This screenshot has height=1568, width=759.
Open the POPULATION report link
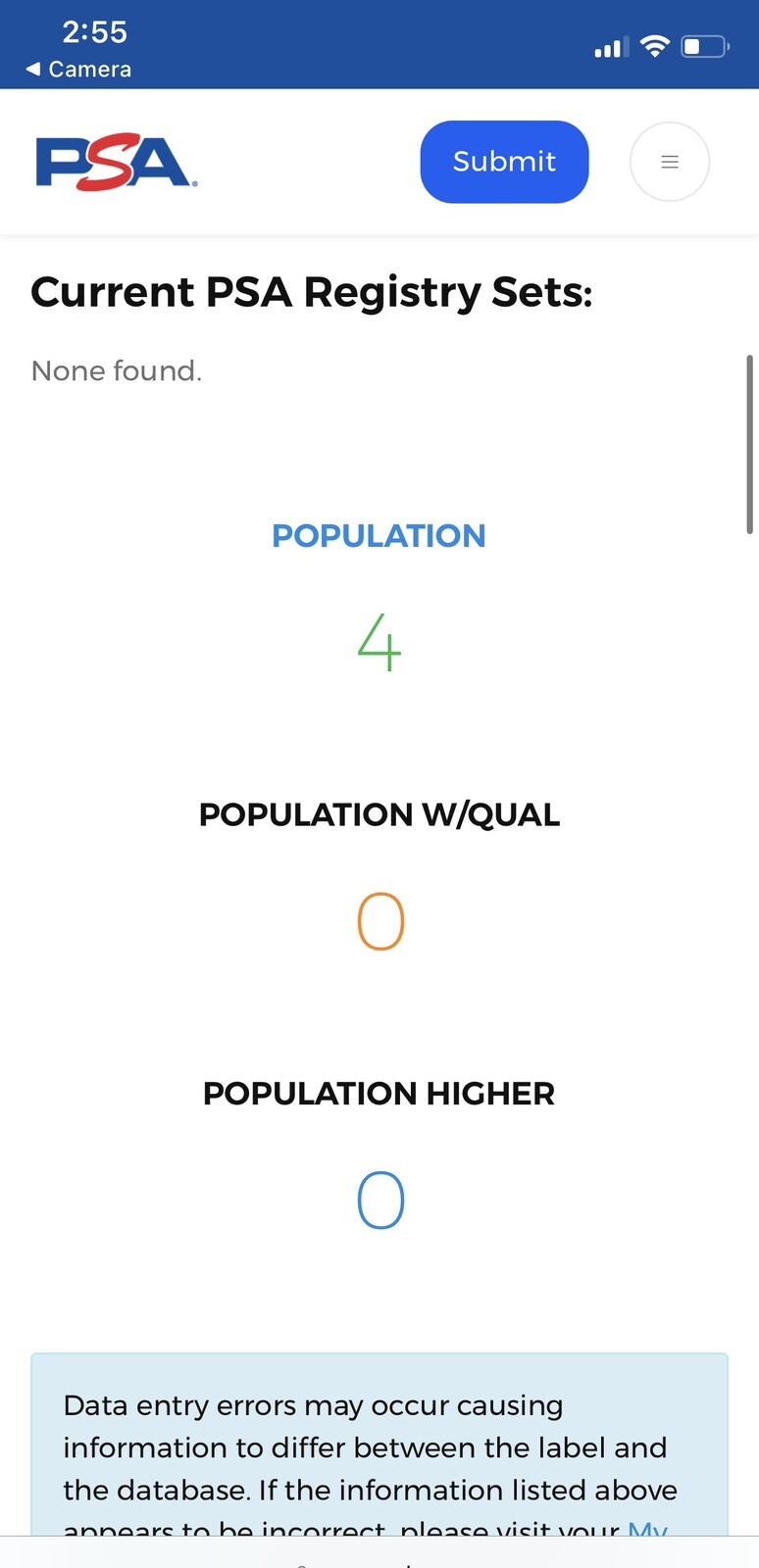pyautogui.click(x=379, y=536)
